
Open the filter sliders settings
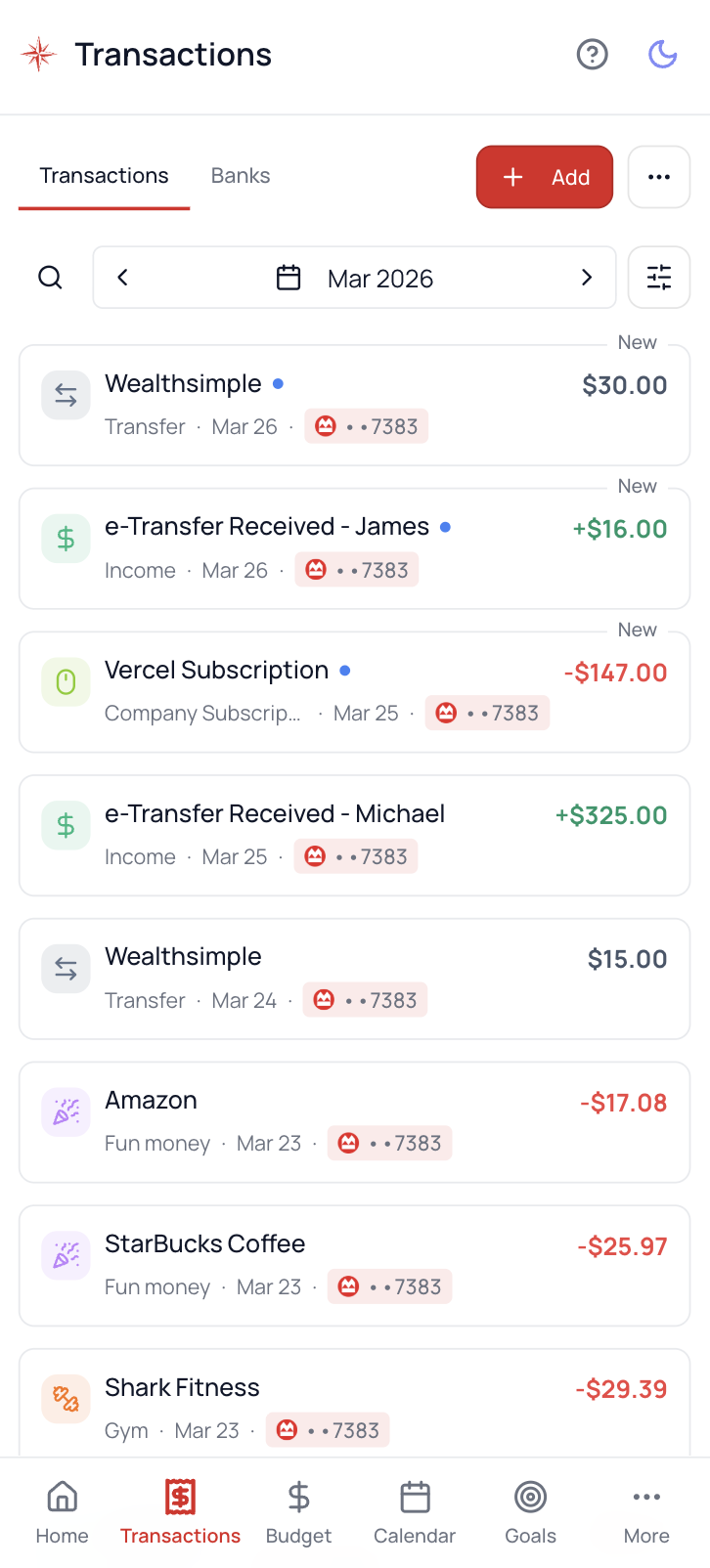659,278
